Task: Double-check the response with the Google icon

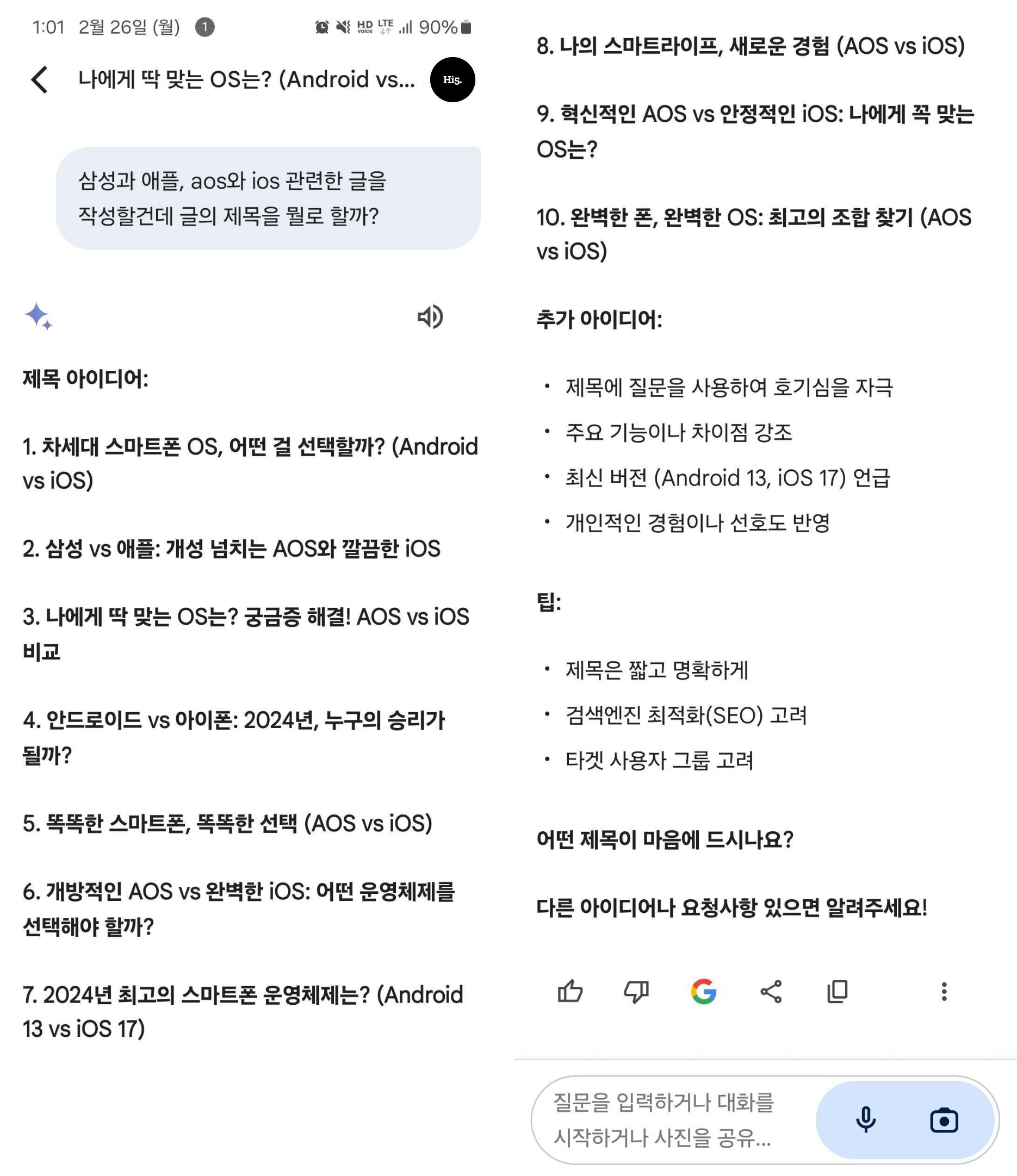Action: click(x=703, y=992)
